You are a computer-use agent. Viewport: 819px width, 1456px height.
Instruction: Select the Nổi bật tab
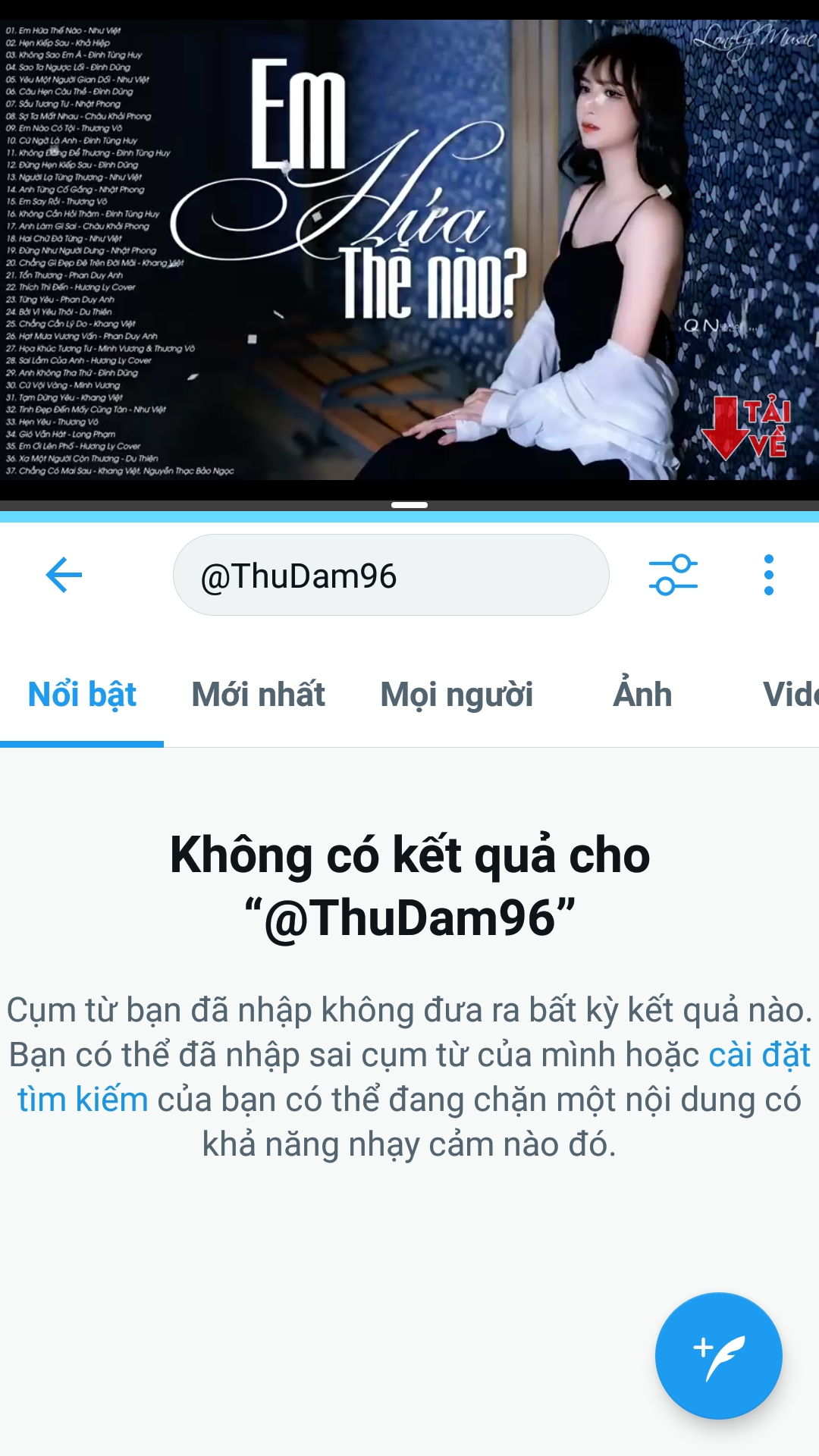[82, 695]
